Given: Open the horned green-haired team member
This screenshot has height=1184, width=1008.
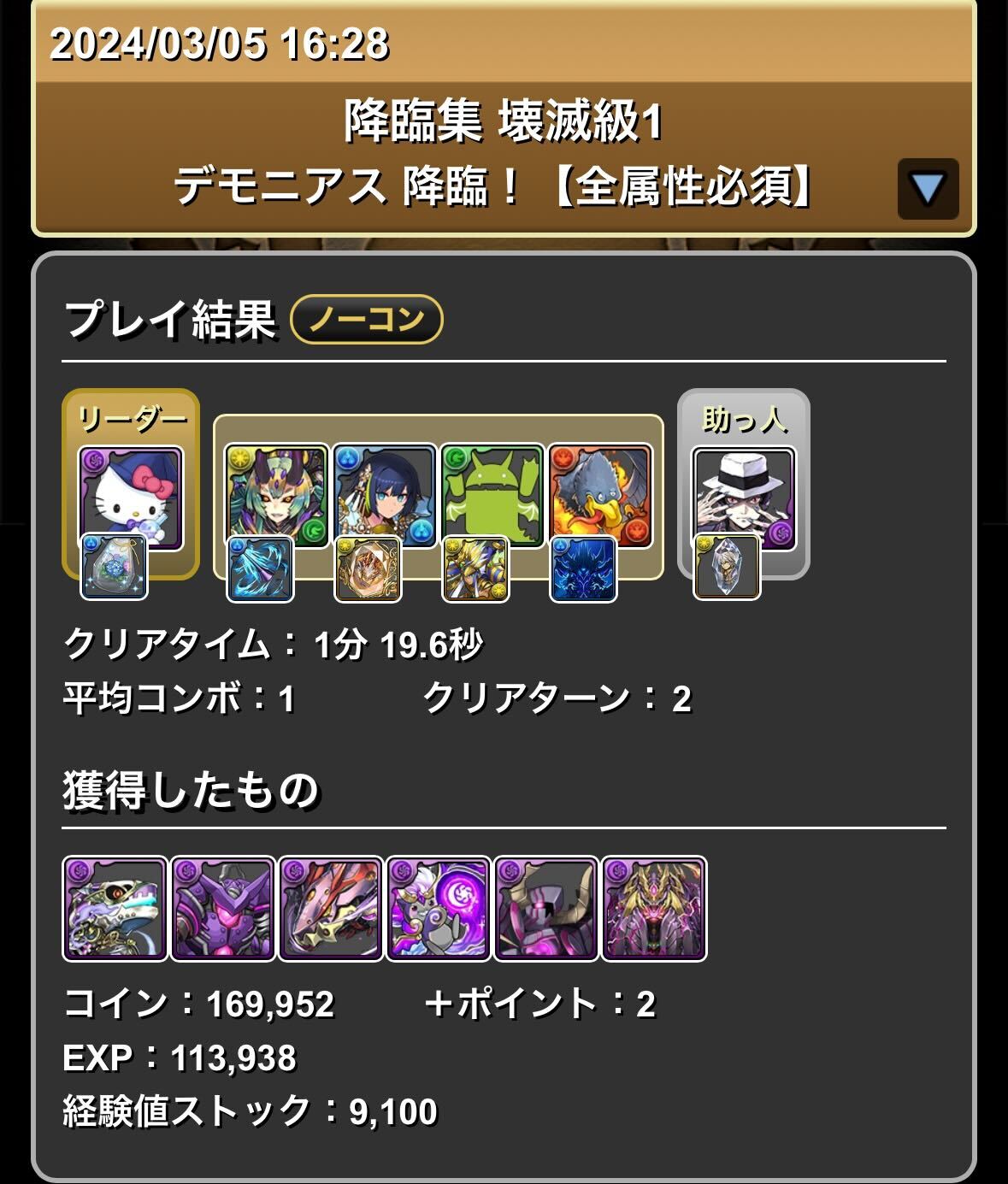Looking at the screenshot, I should tap(276, 495).
